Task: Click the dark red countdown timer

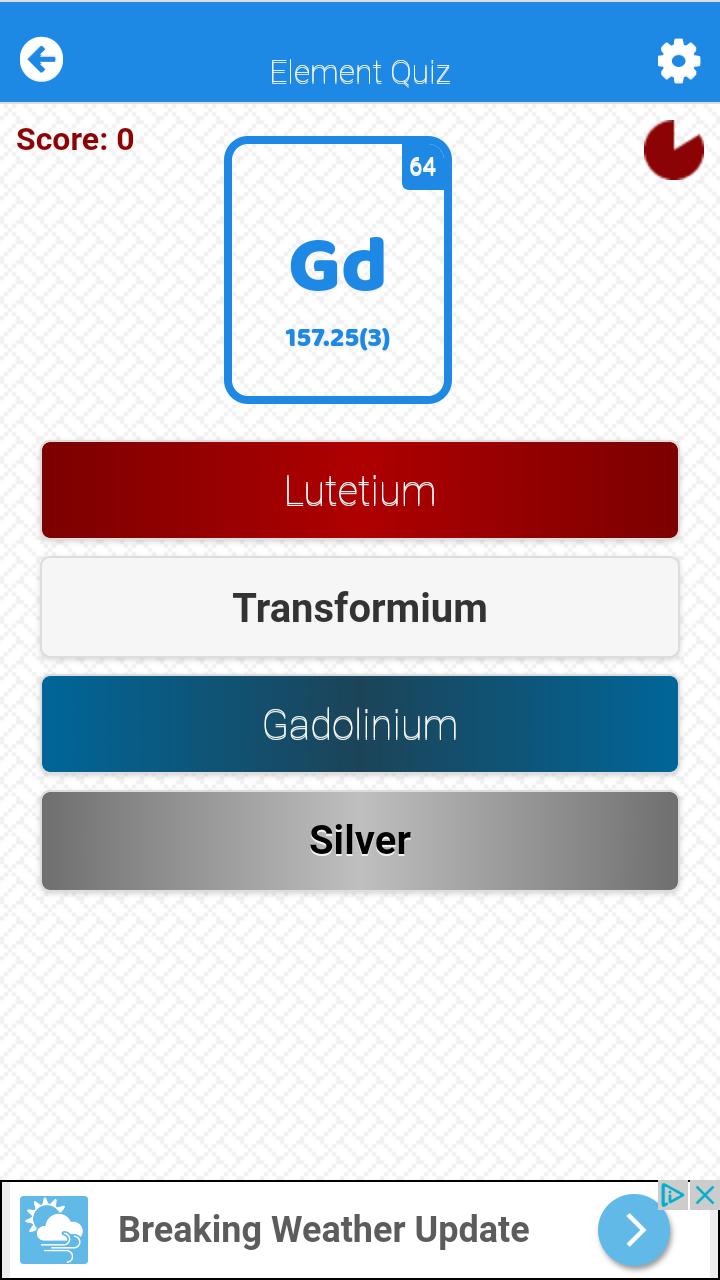Action: [x=674, y=150]
